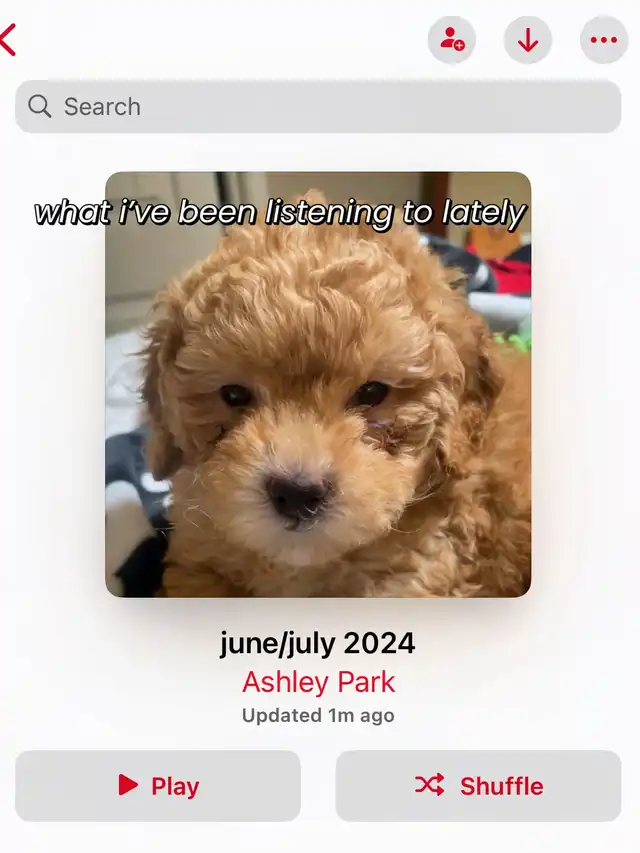Open Ashley Park's profile link
Screen dimensions: 640x853
click(x=318, y=683)
